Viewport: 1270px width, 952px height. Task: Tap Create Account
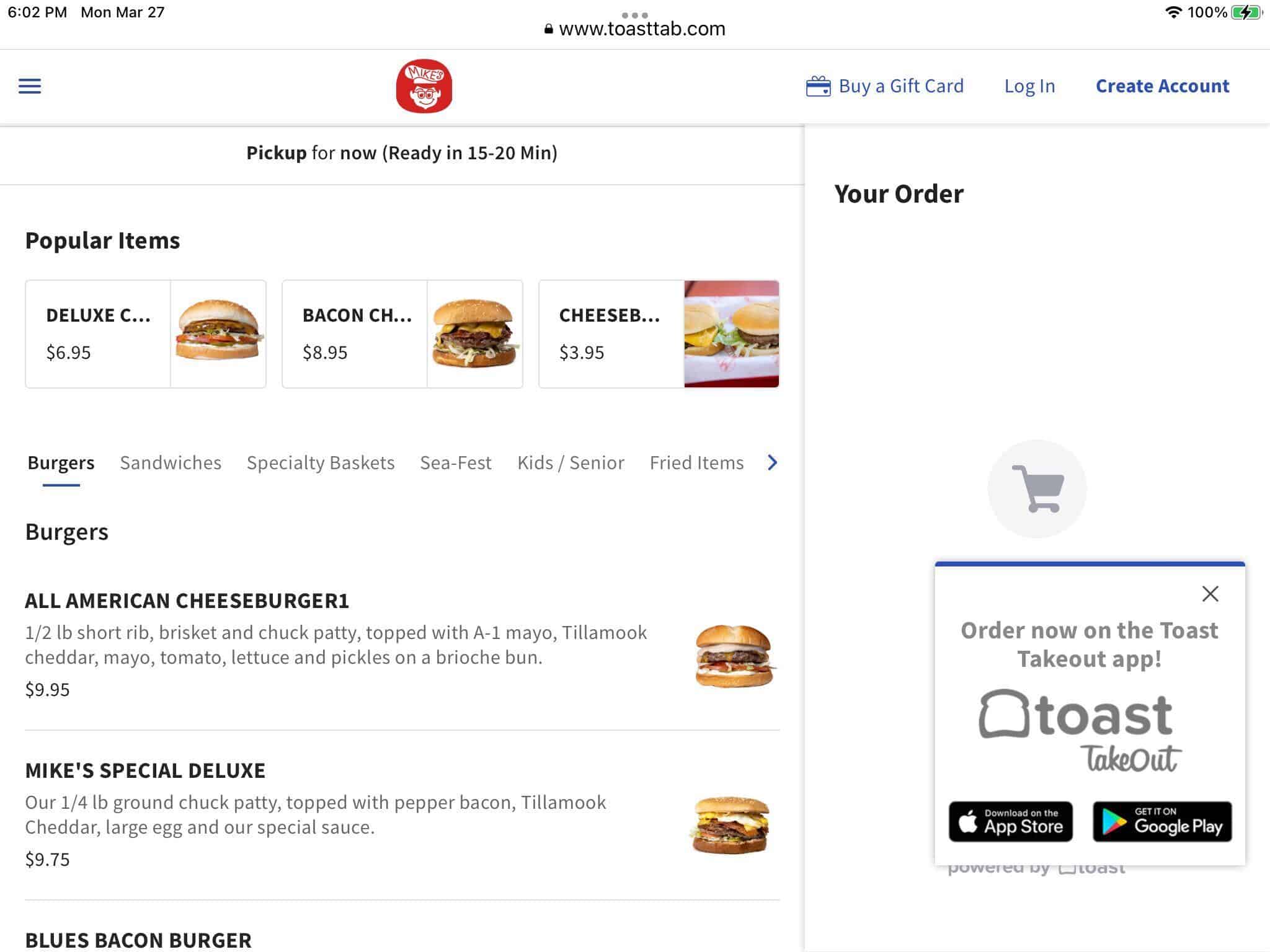pyautogui.click(x=1162, y=86)
